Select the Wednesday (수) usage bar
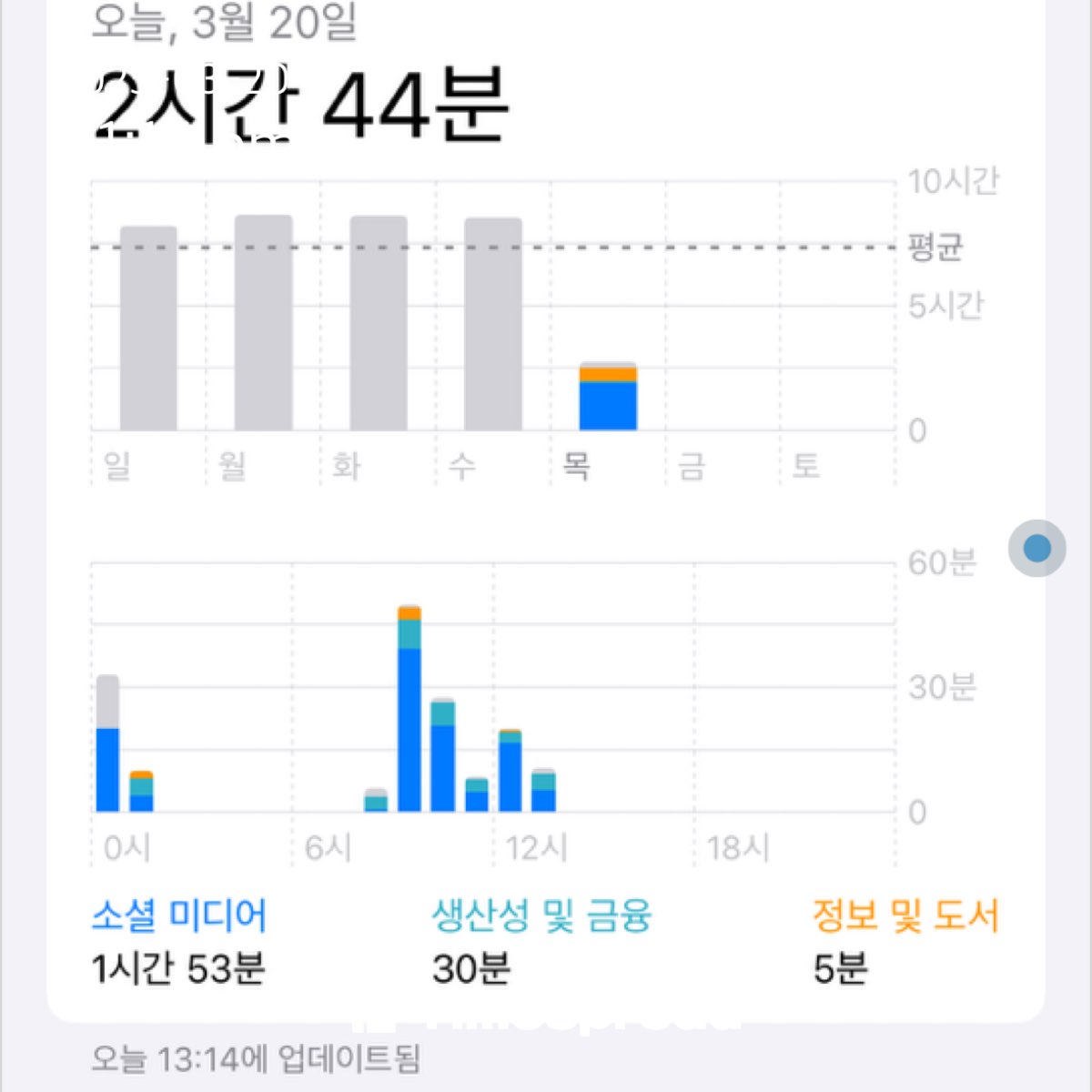1092x1092 pixels. (493, 324)
